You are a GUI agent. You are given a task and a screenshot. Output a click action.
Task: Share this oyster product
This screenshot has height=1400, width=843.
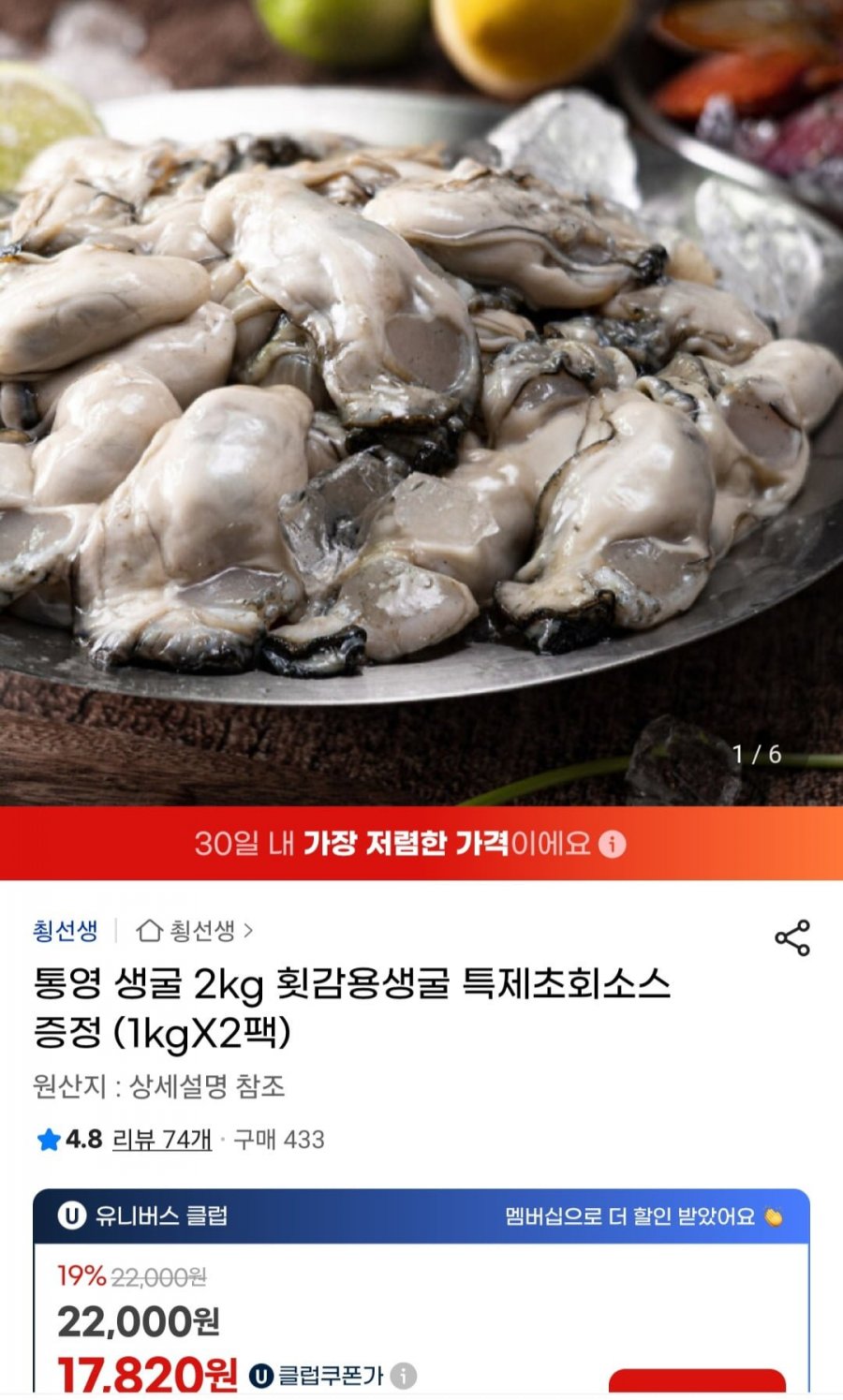(791, 937)
